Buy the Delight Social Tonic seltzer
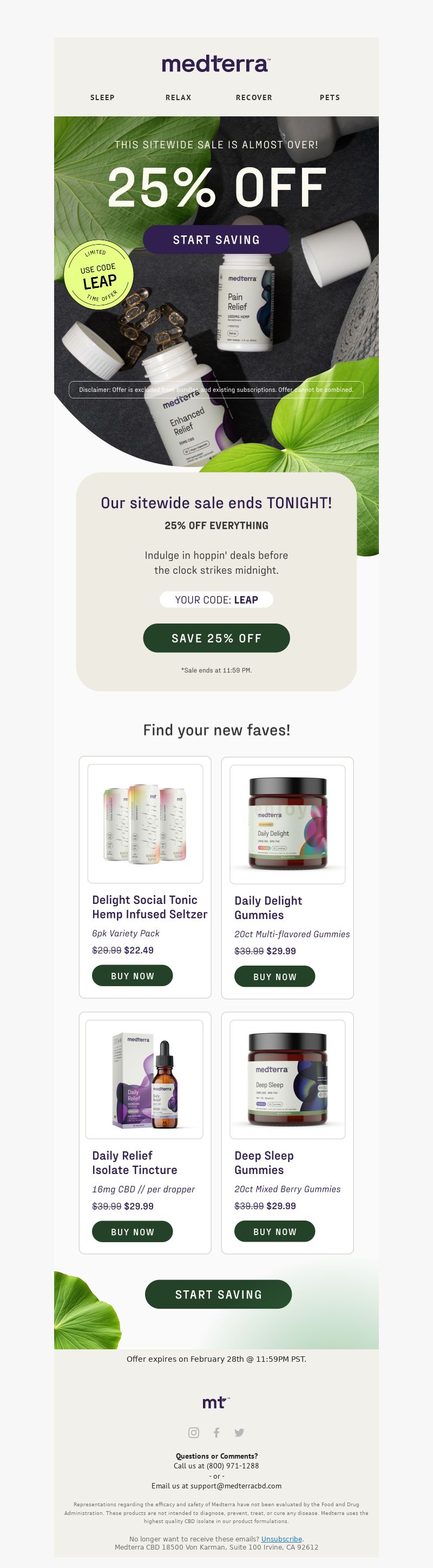 click(x=132, y=976)
